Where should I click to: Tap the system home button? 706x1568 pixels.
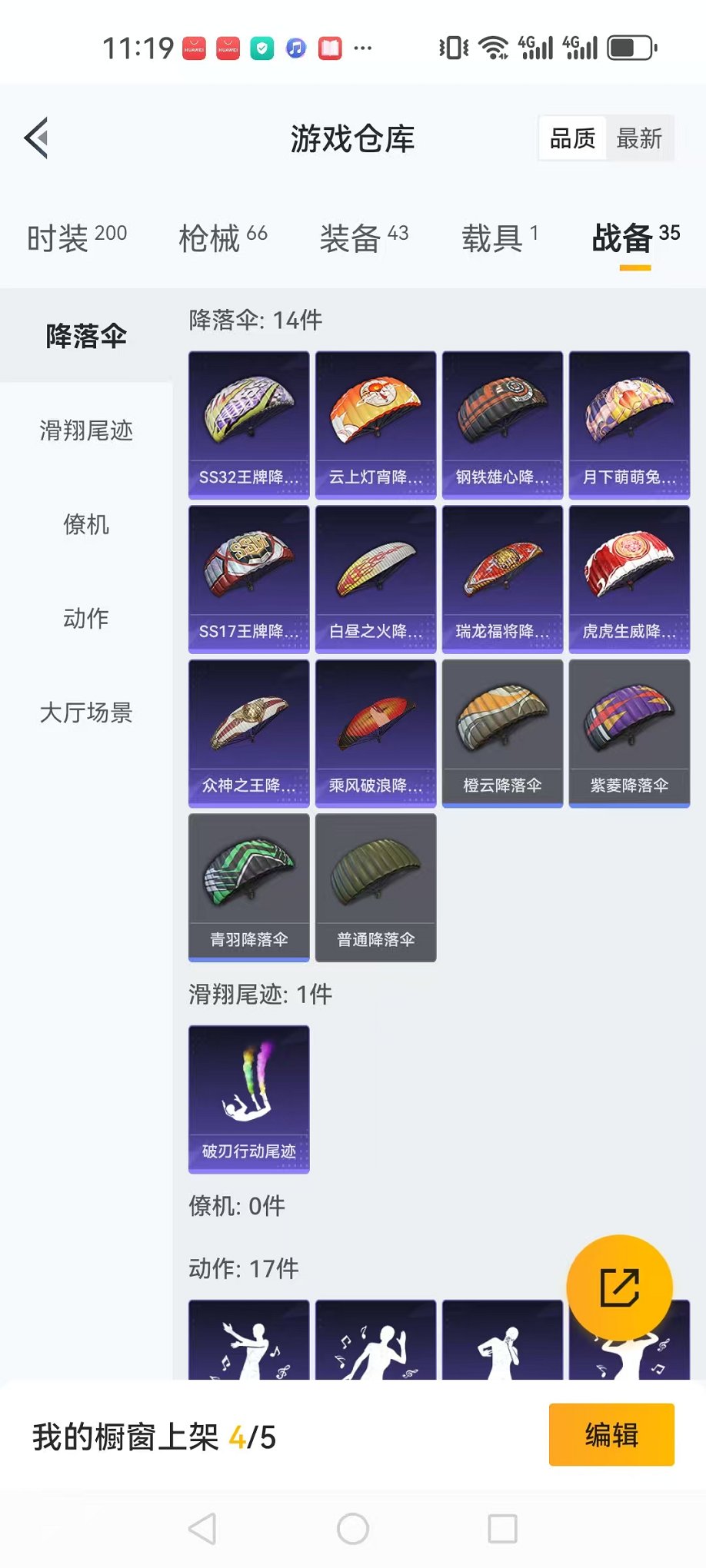[x=353, y=1529]
